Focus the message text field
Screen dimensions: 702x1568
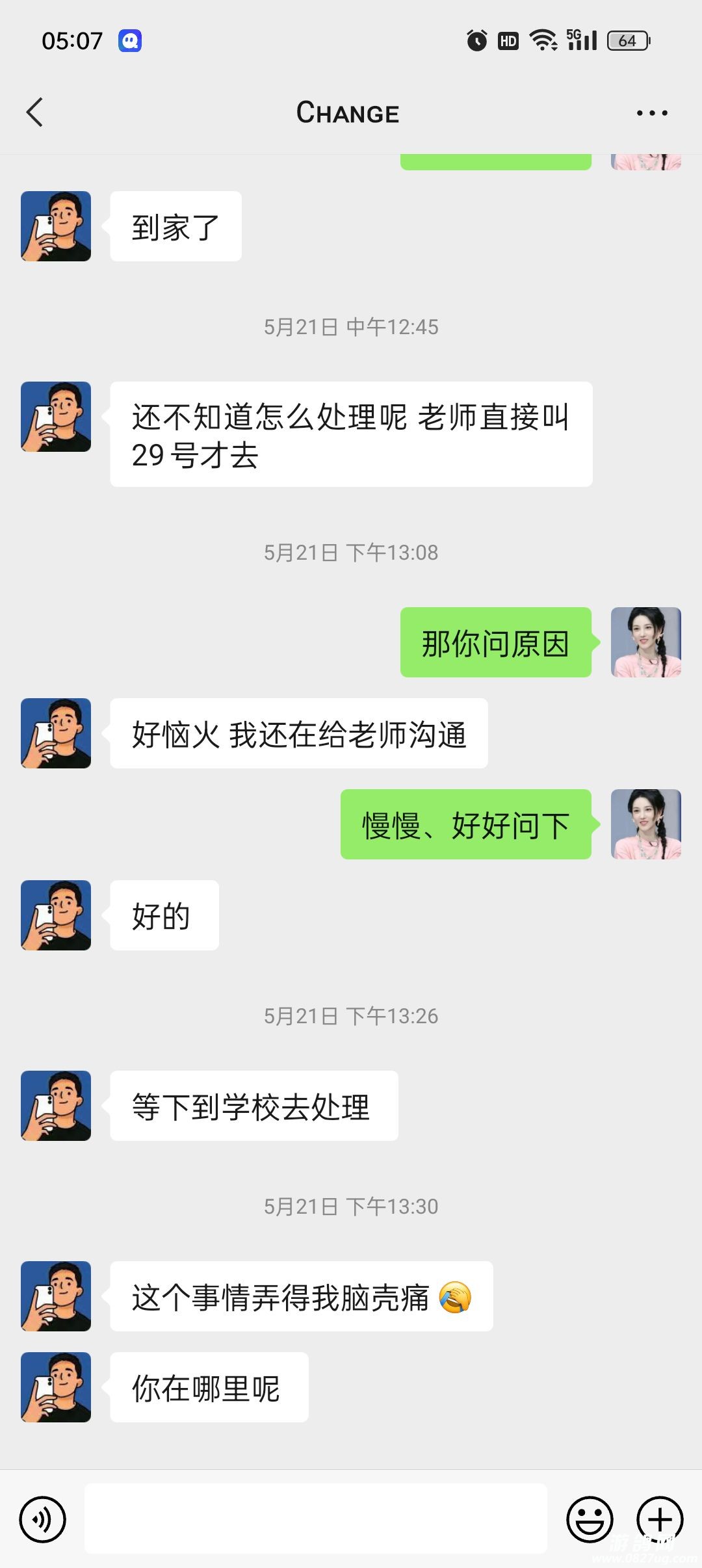[x=316, y=1519]
